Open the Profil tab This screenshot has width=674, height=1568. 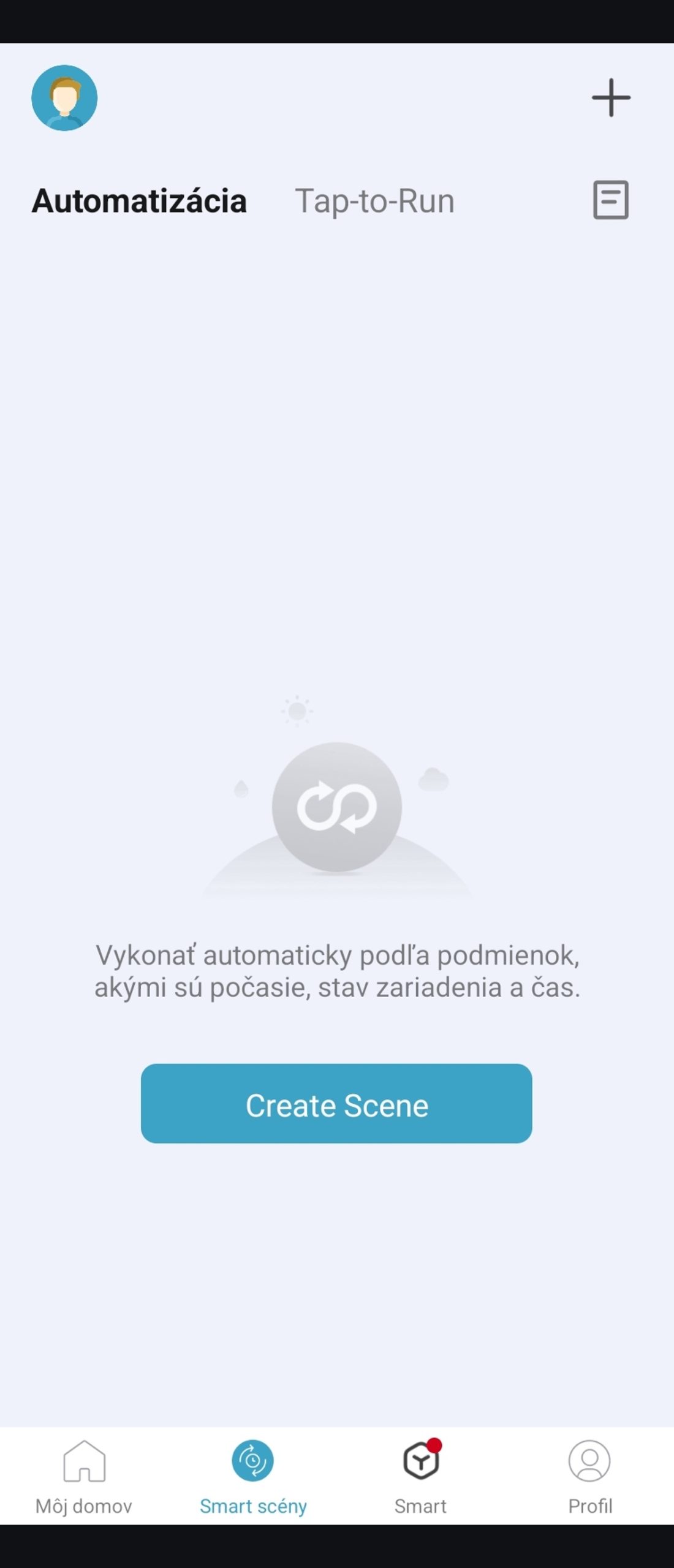tap(589, 1477)
